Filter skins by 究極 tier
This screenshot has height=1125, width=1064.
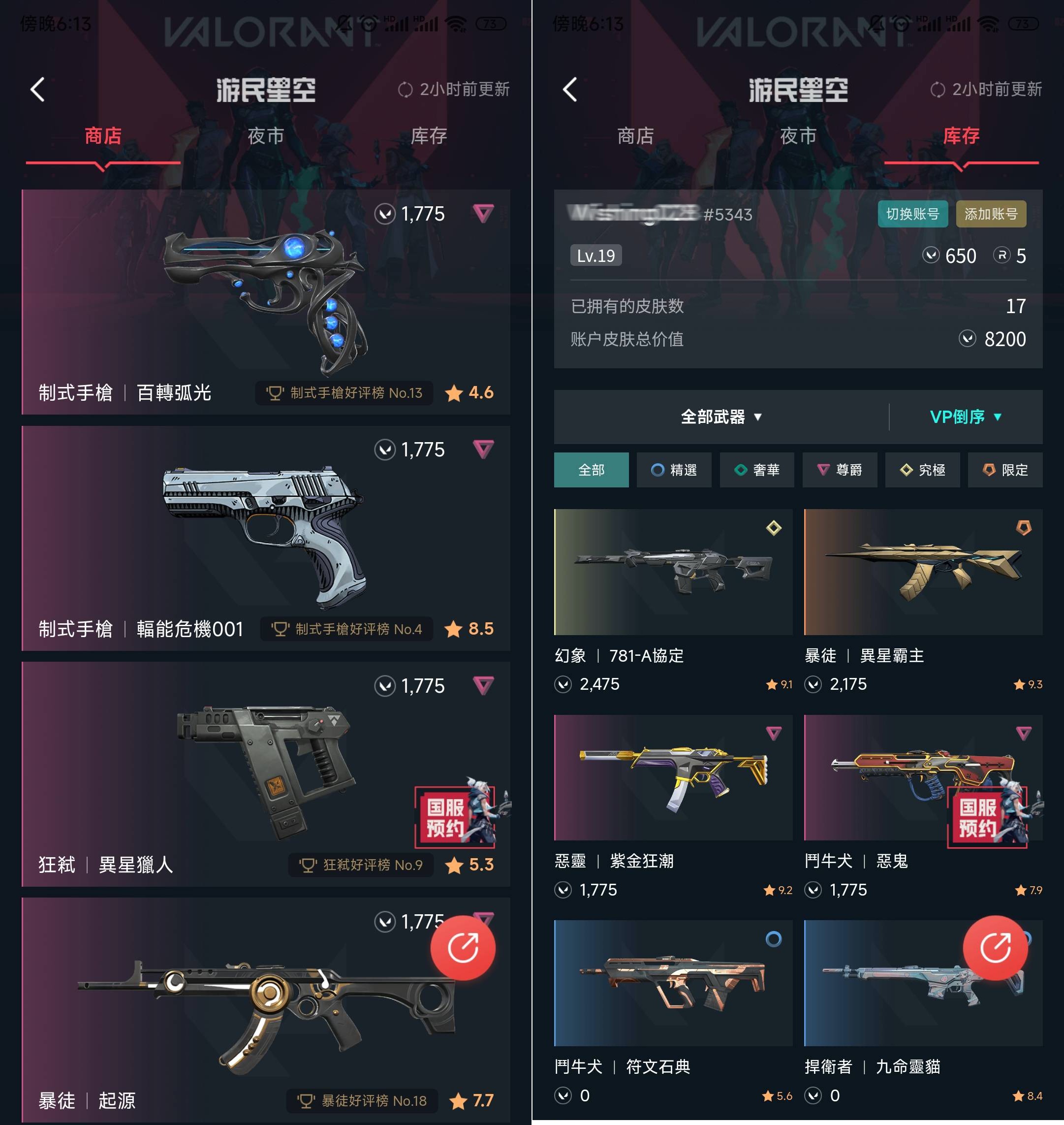pos(922,470)
